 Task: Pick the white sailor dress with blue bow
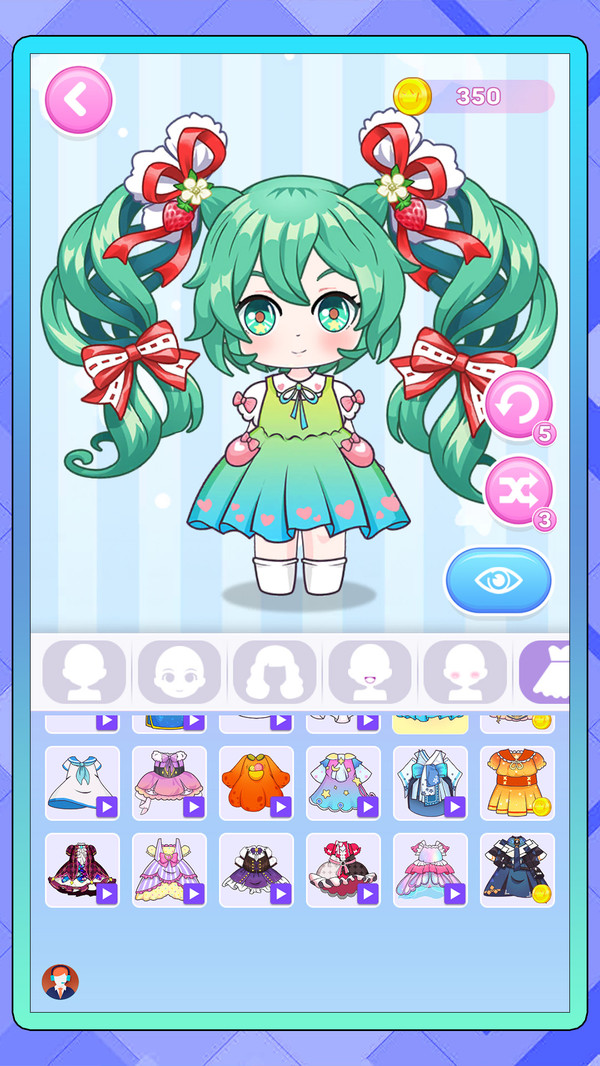(x=82, y=783)
